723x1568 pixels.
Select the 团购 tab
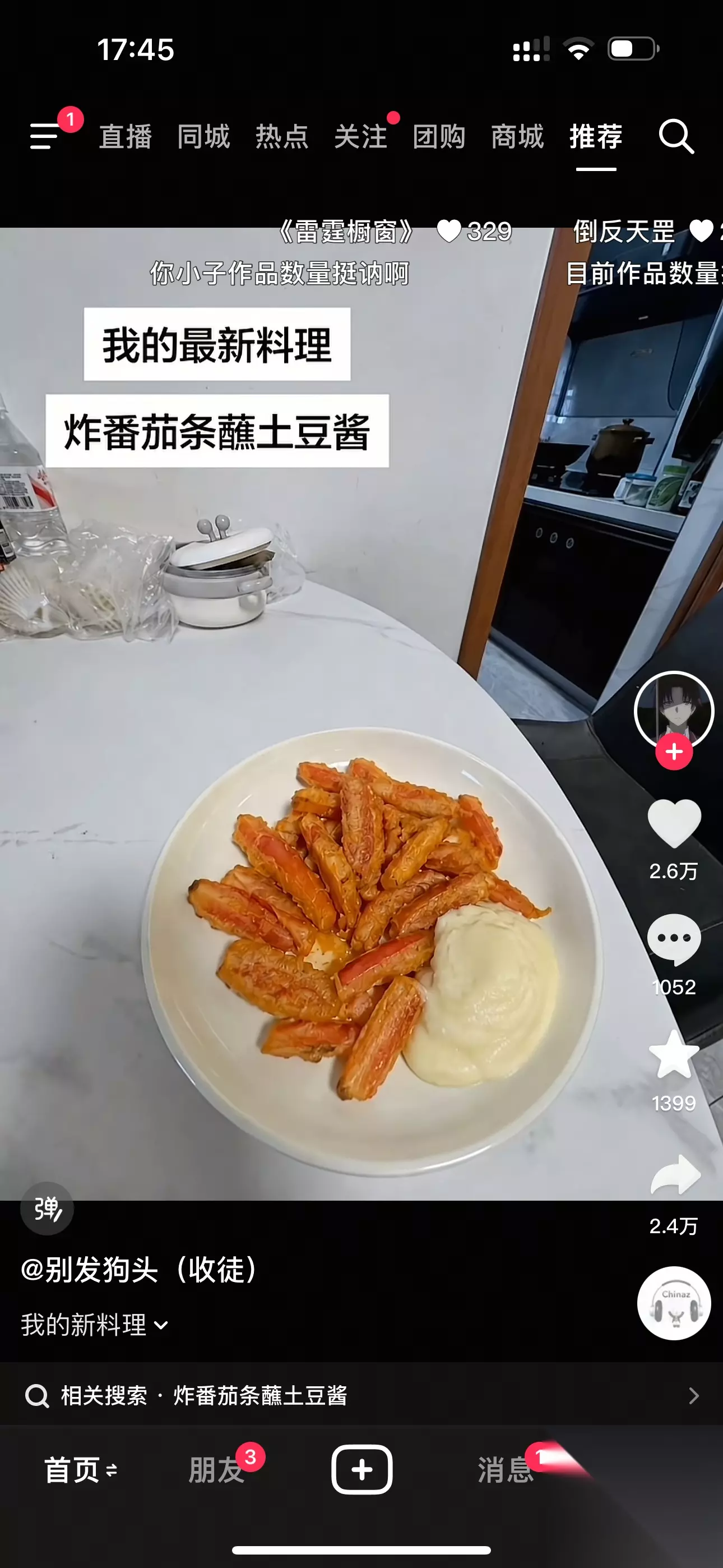(x=439, y=136)
